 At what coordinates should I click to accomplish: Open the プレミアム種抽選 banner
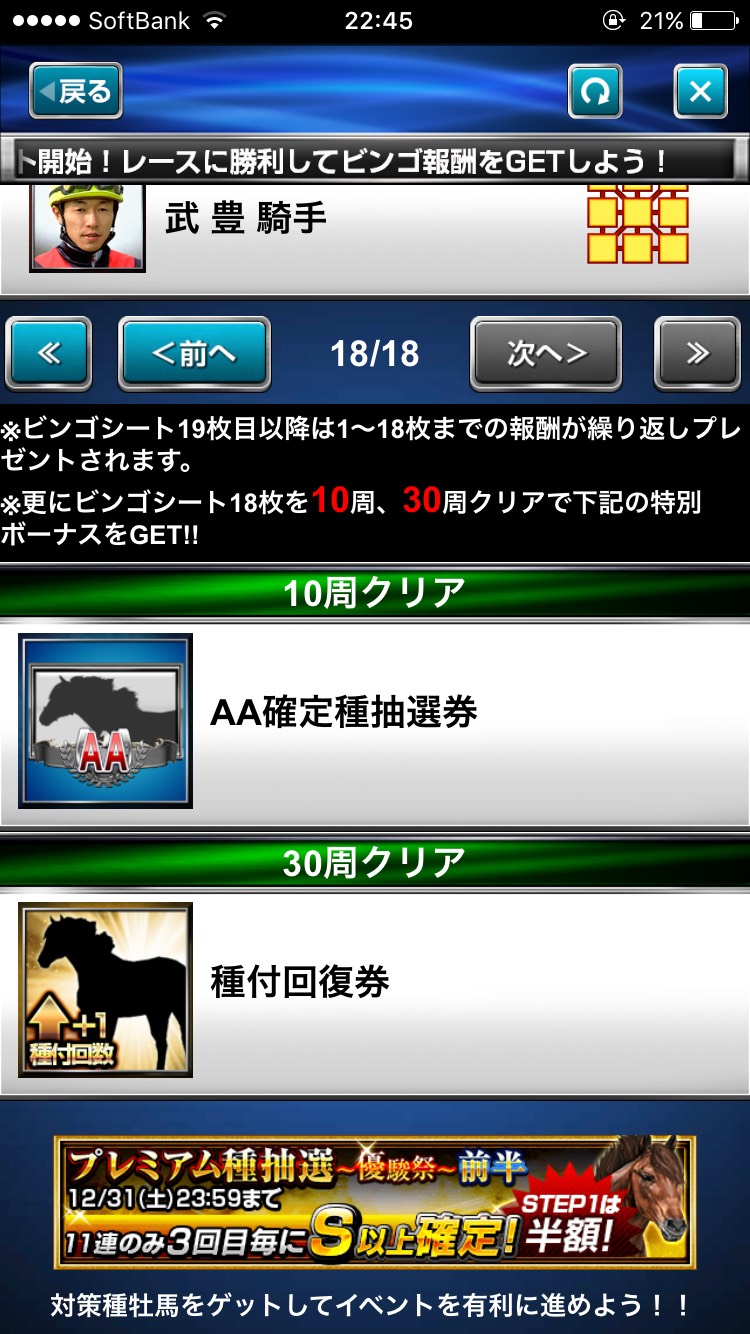pyautogui.click(x=375, y=1202)
